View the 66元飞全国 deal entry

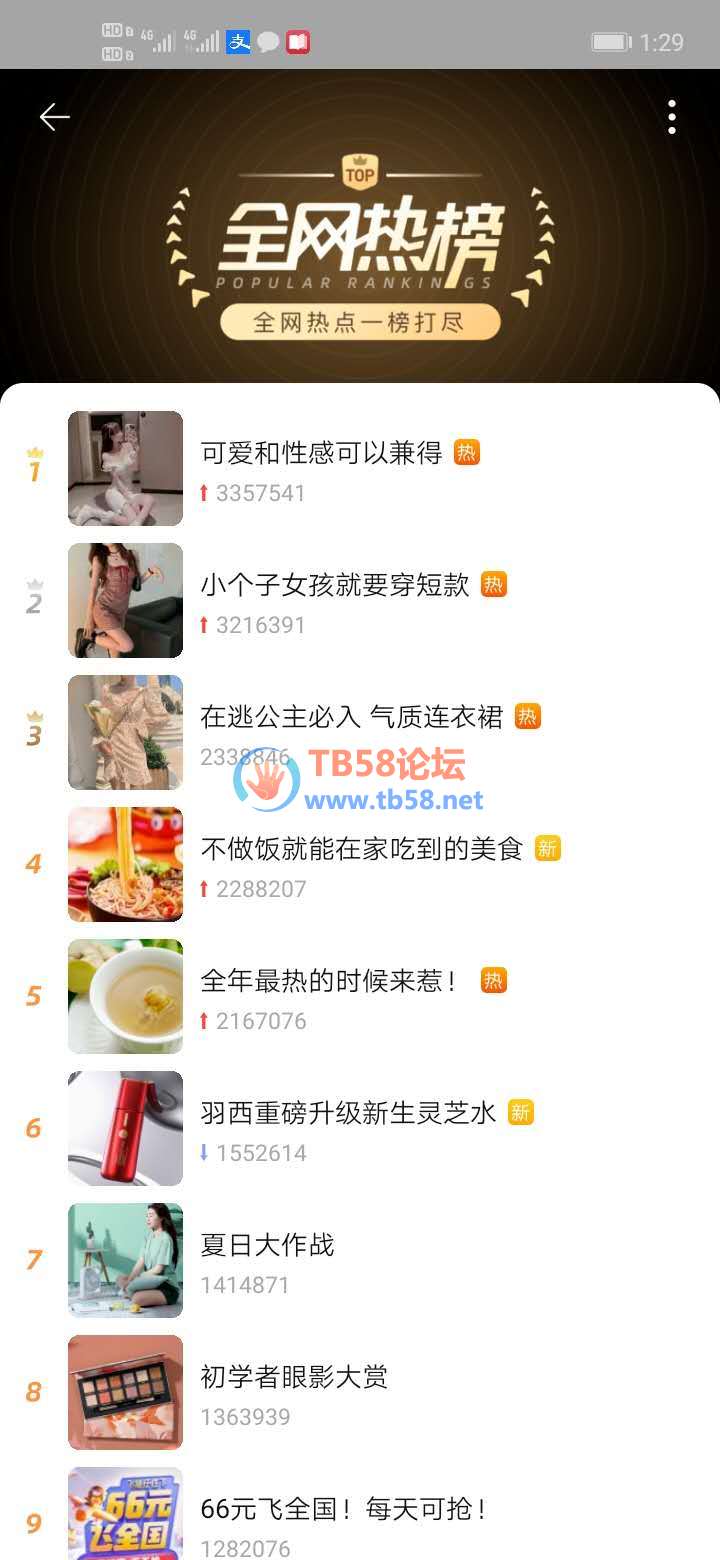tap(342, 1510)
